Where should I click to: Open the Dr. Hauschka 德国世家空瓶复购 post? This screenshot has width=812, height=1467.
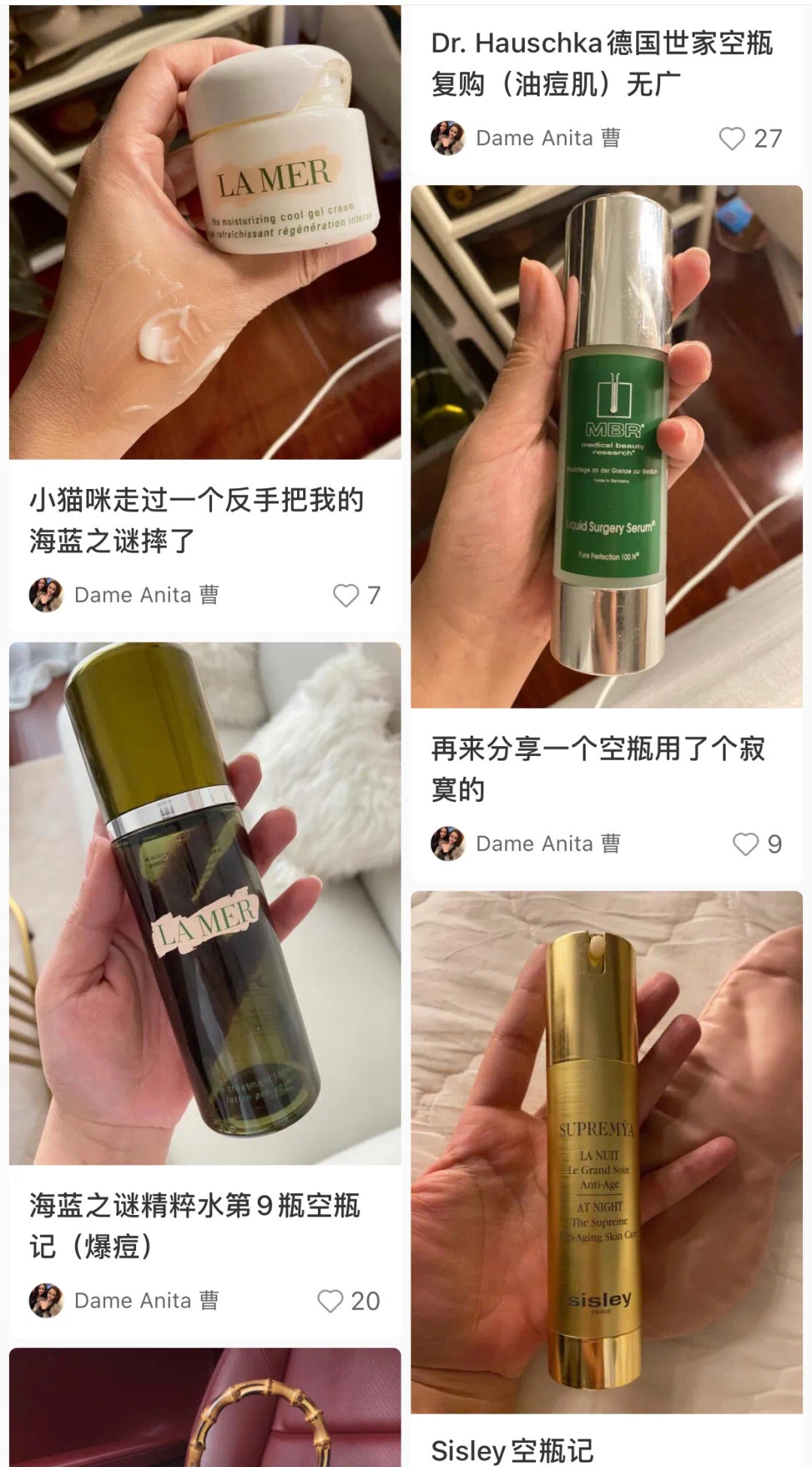(601, 64)
